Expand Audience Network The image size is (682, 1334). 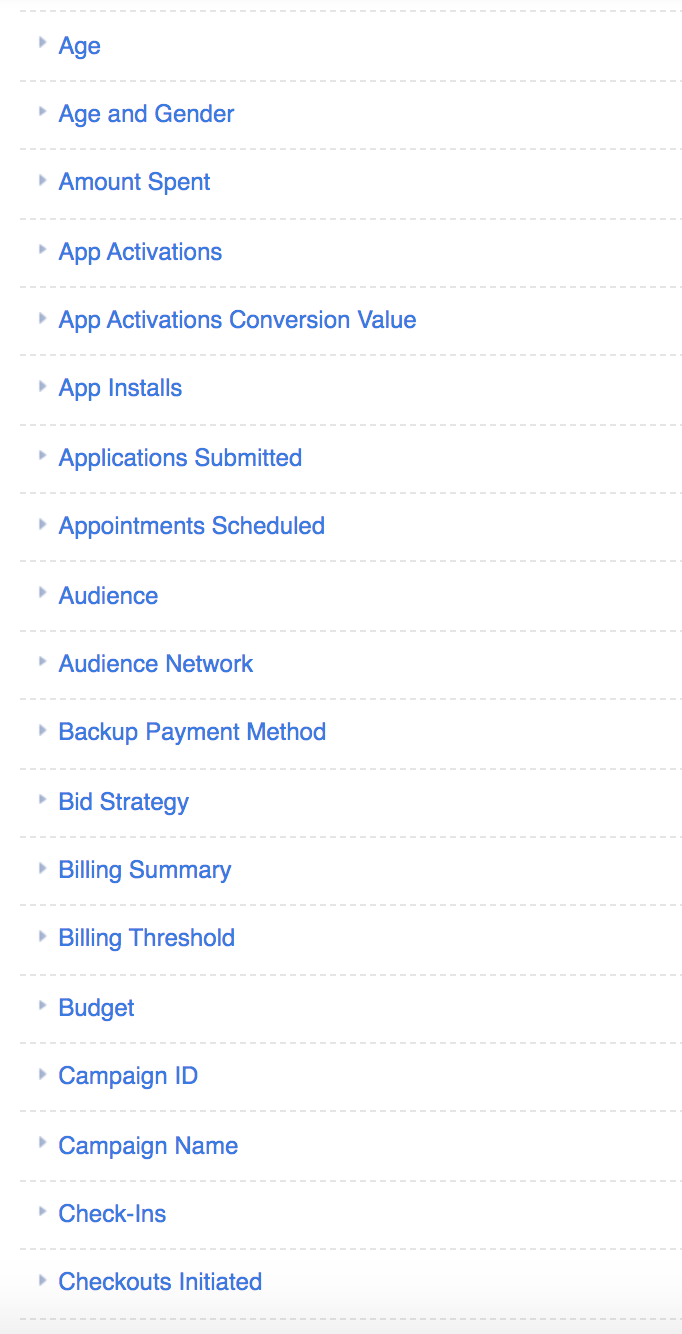click(x=155, y=664)
